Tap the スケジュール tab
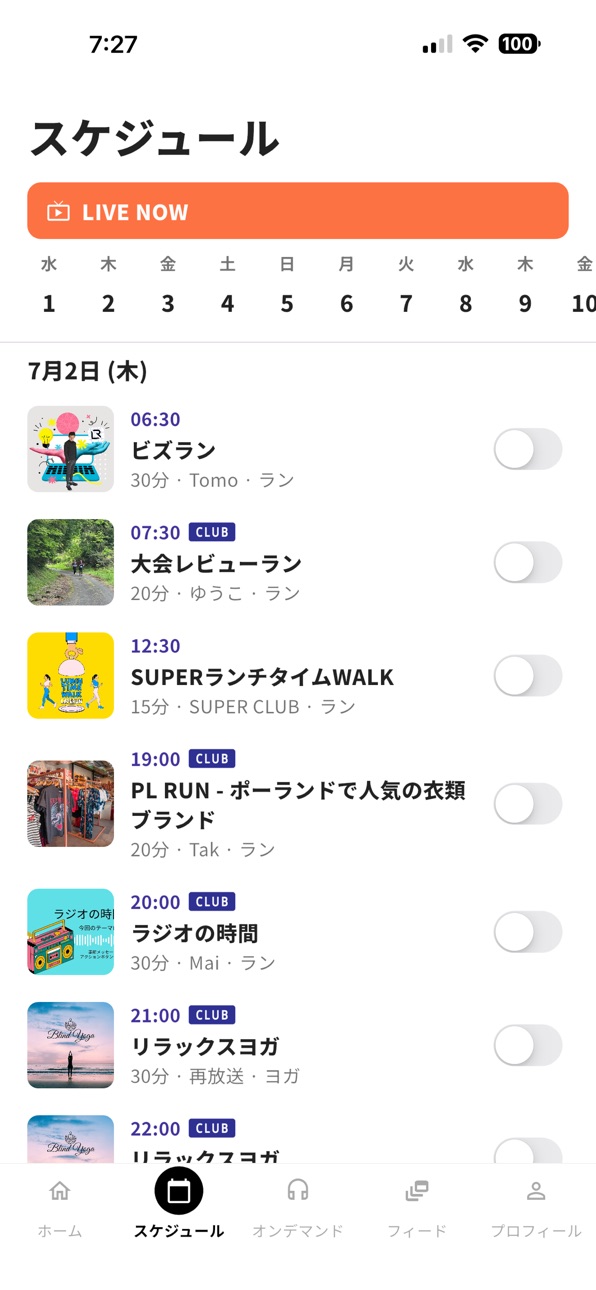 179,1208
